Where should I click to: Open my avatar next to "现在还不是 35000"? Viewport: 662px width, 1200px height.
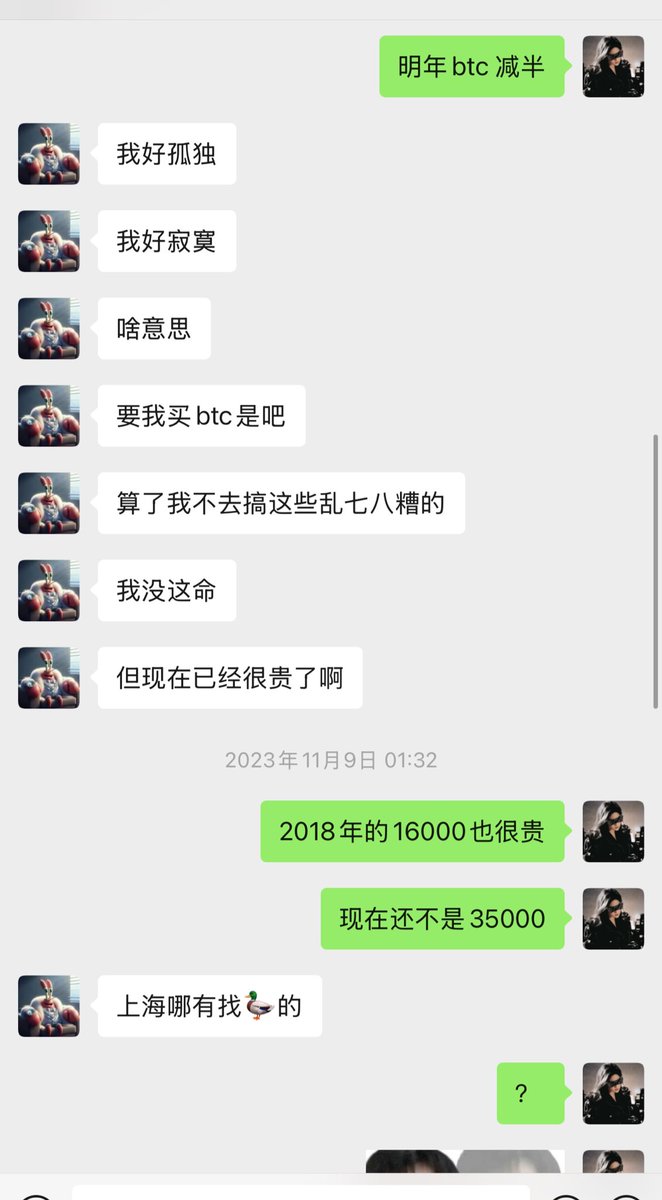pos(613,918)
